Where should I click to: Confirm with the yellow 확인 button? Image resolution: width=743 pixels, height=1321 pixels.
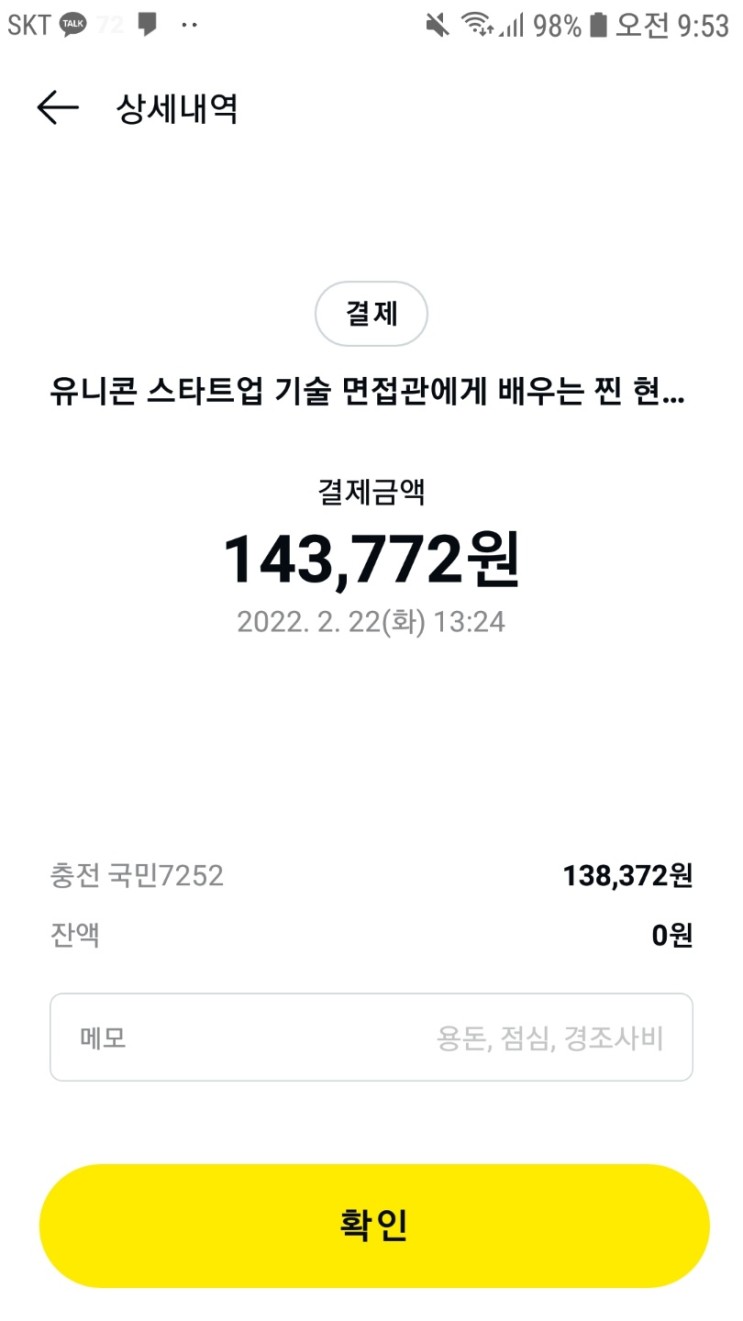(x=373, y=1225)
